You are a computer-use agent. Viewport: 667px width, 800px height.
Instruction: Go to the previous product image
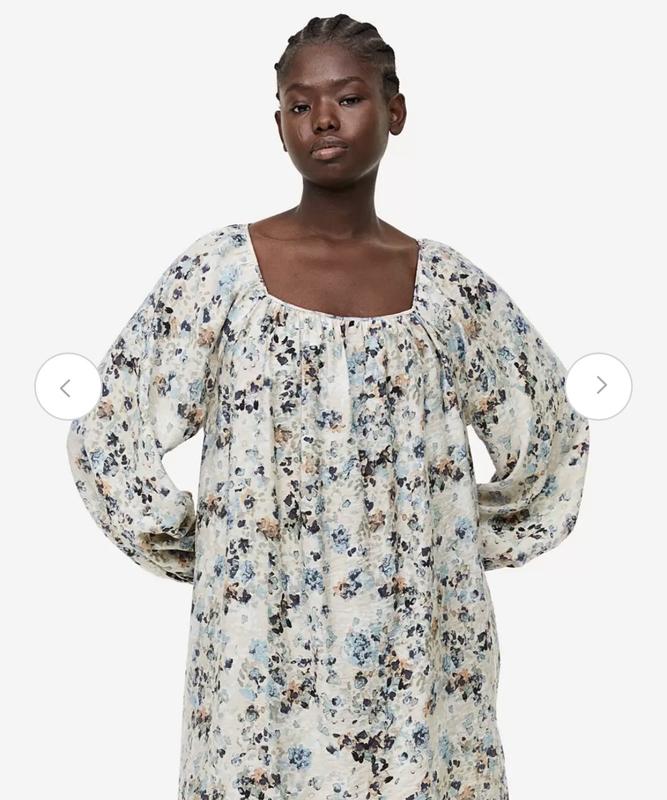pos(67,387)
